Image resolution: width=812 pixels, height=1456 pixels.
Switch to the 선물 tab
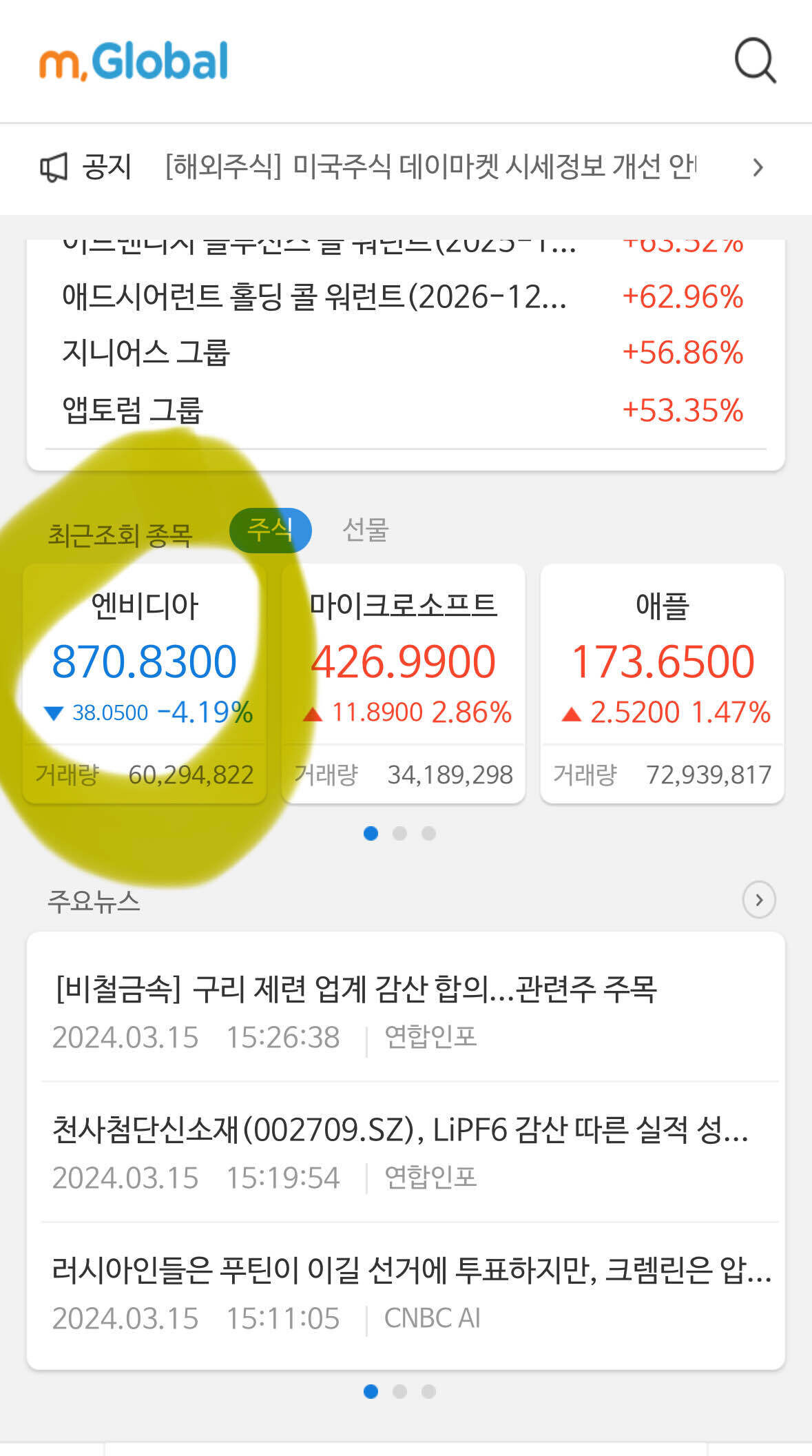364,531
